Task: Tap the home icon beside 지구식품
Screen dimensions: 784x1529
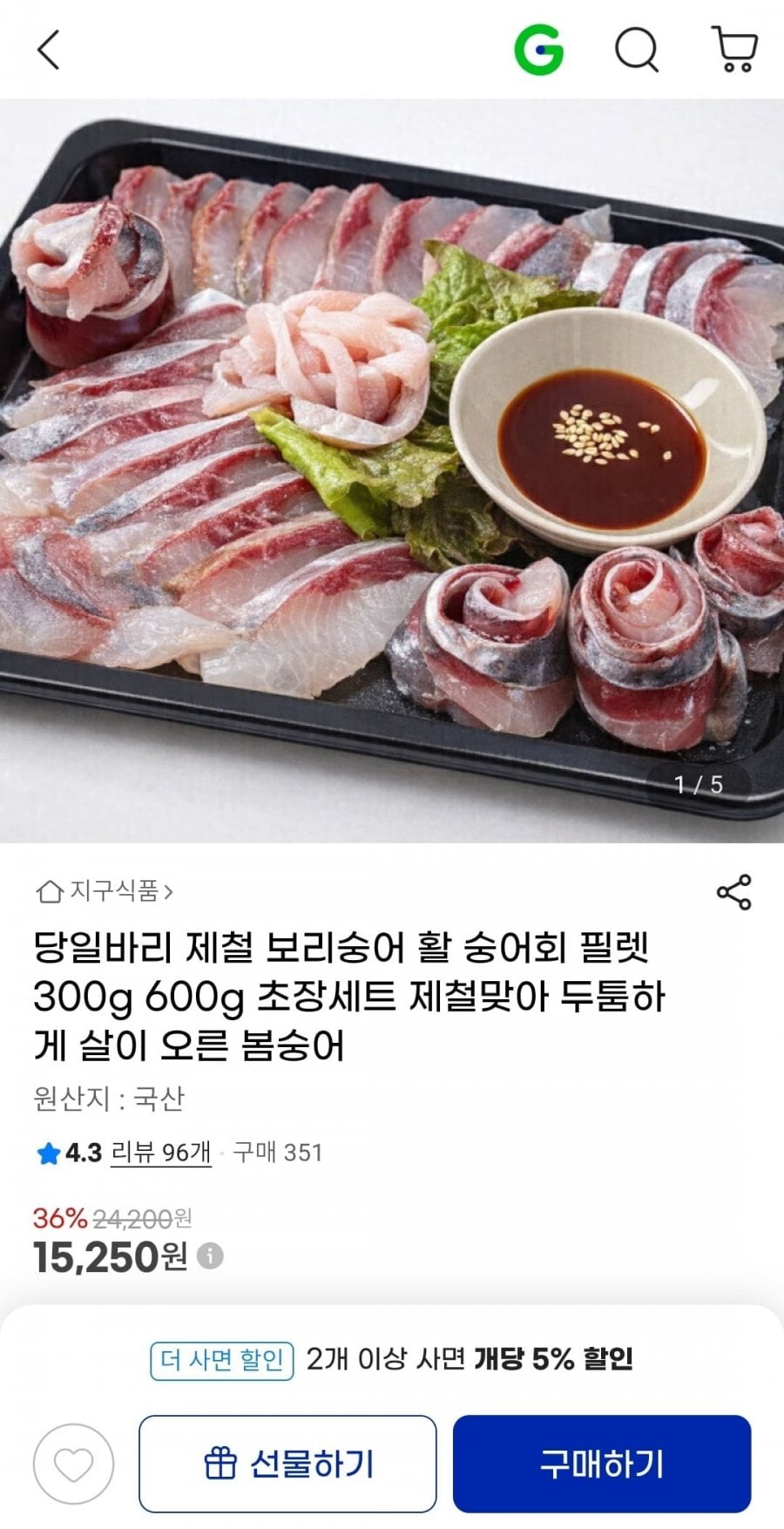Action: (x=48, y=892)
